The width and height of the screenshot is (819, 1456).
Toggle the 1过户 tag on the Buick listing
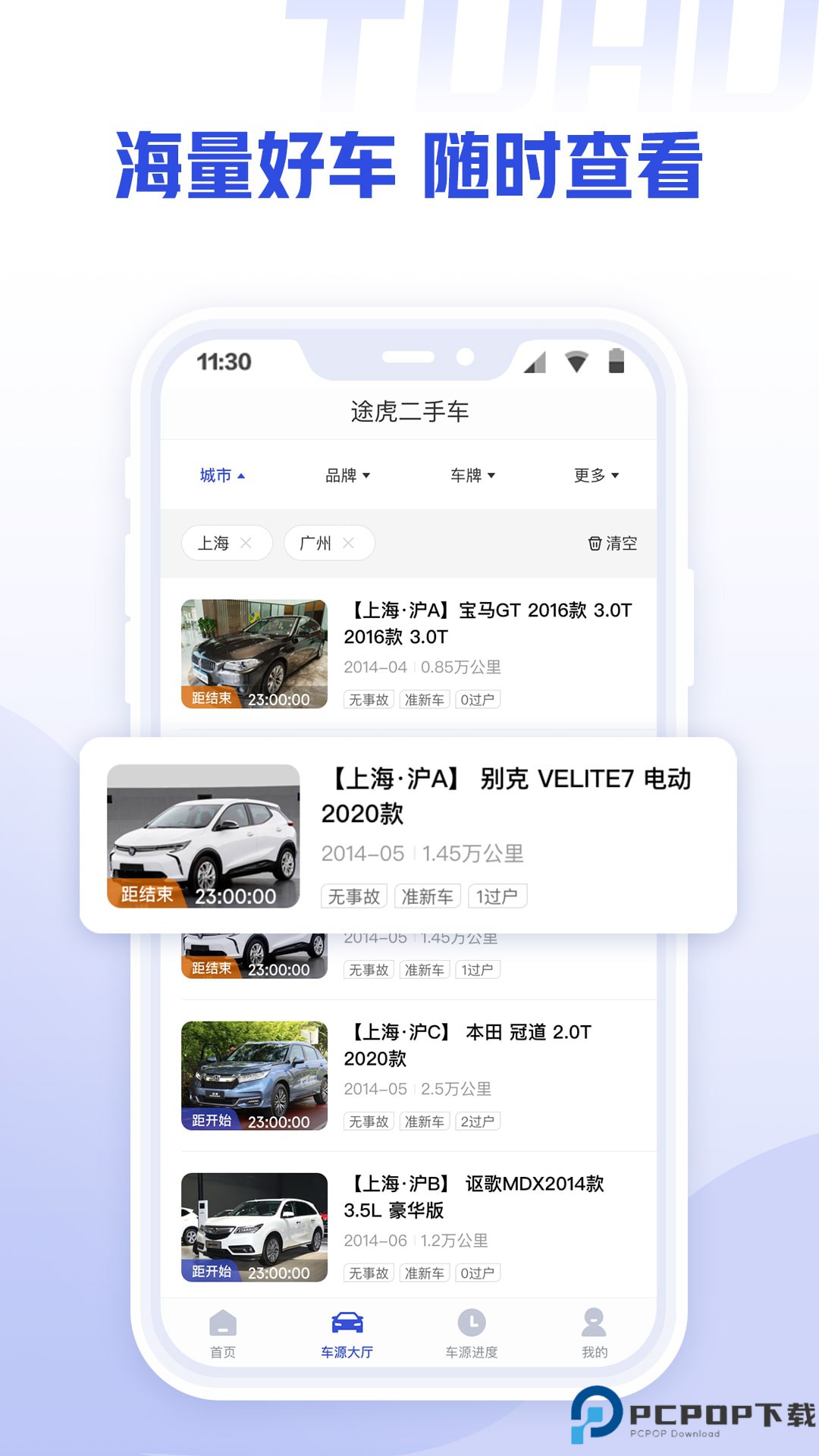pyautogui.click(x=497, y=896)
